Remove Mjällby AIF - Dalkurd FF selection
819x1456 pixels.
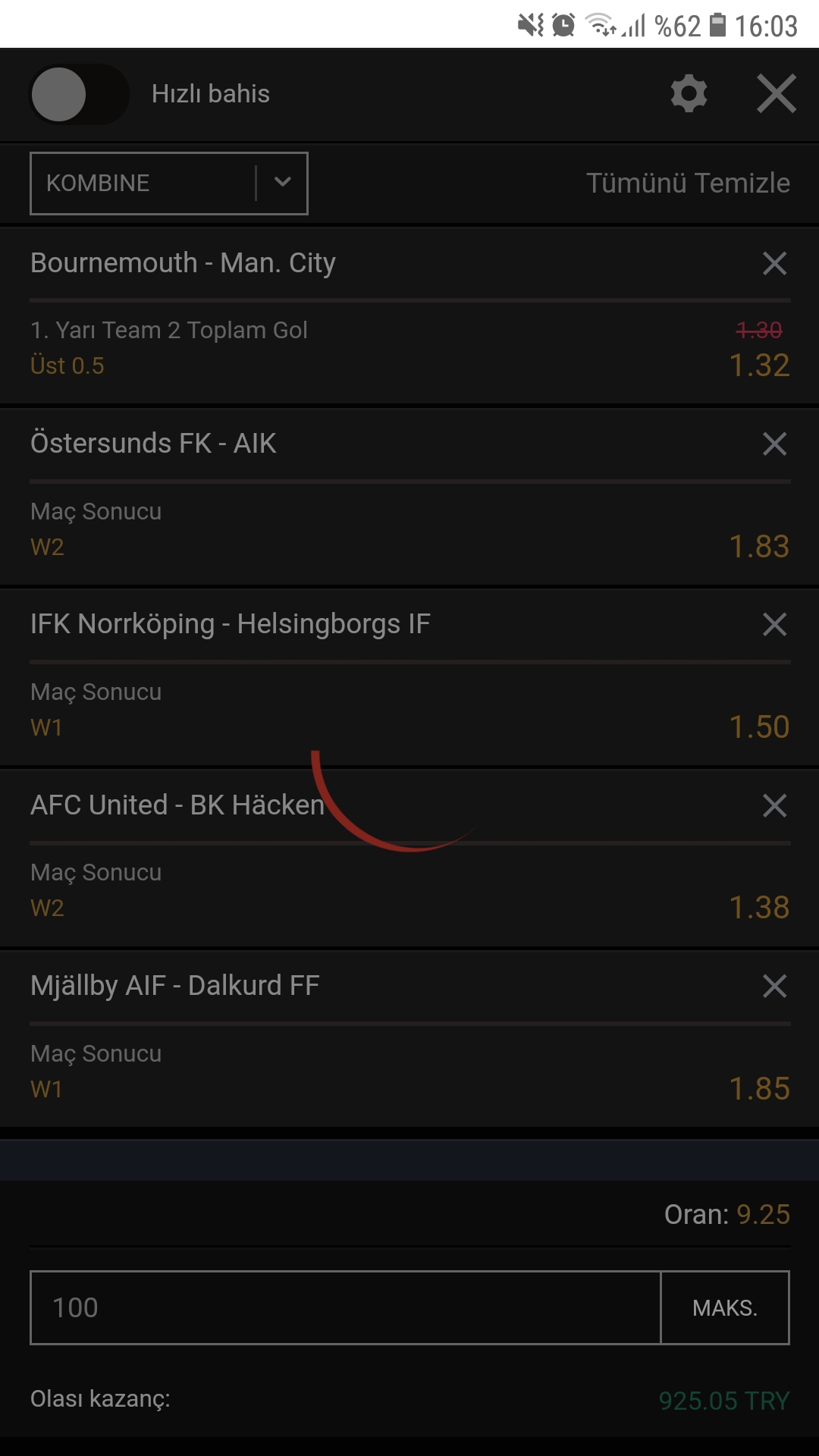(x=774, y=986)
